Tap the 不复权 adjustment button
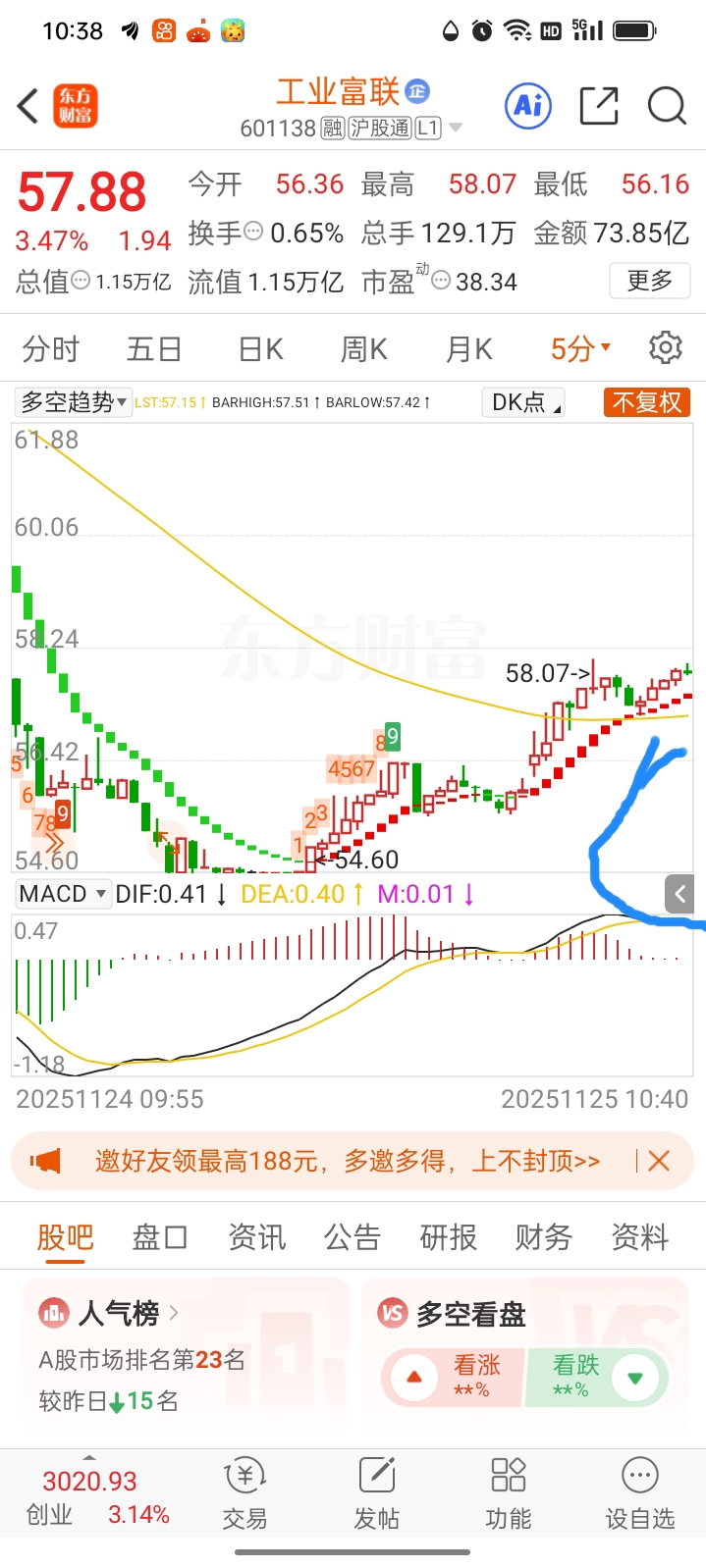Screen dimensions: 706x1568 tap(646, 402)
